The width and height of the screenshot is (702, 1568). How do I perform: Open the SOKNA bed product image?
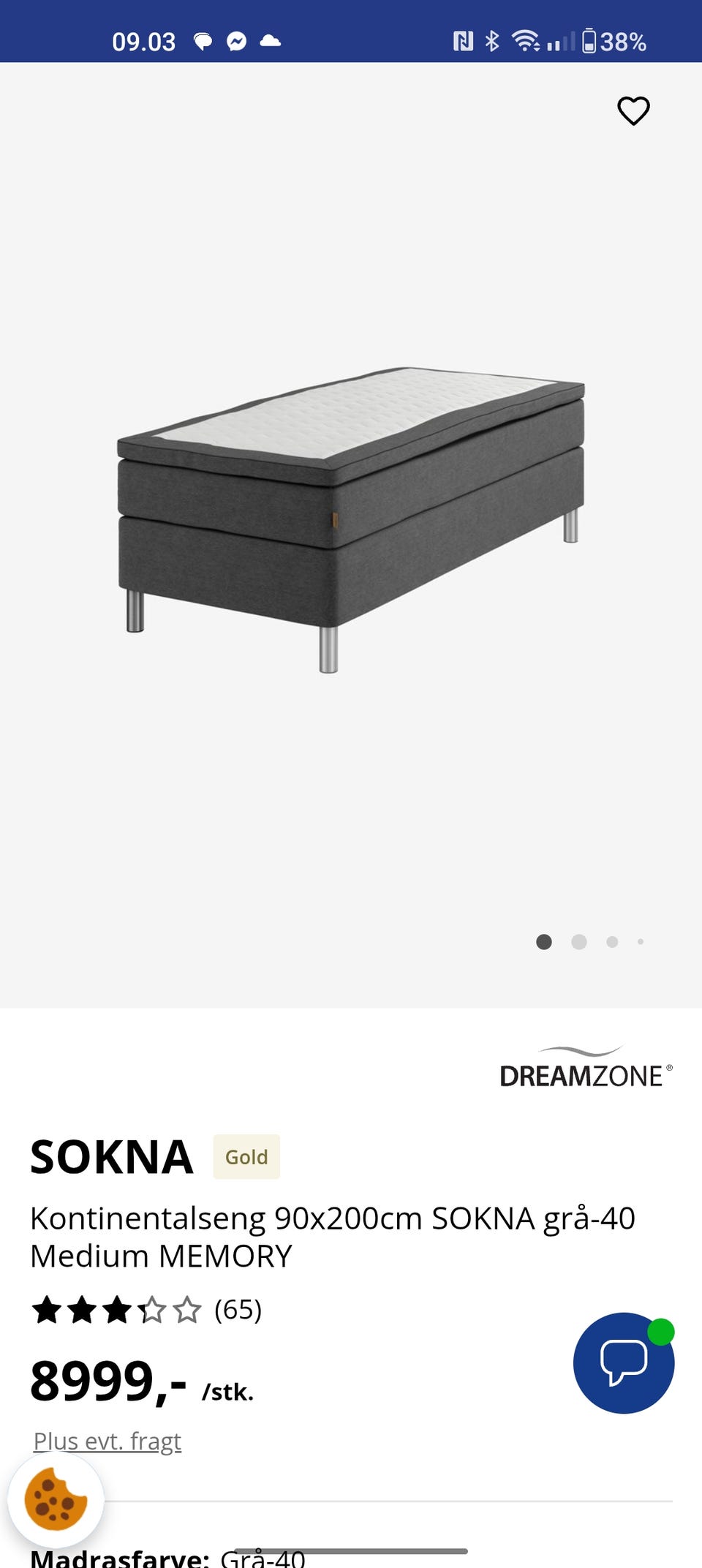pos(351,519)
